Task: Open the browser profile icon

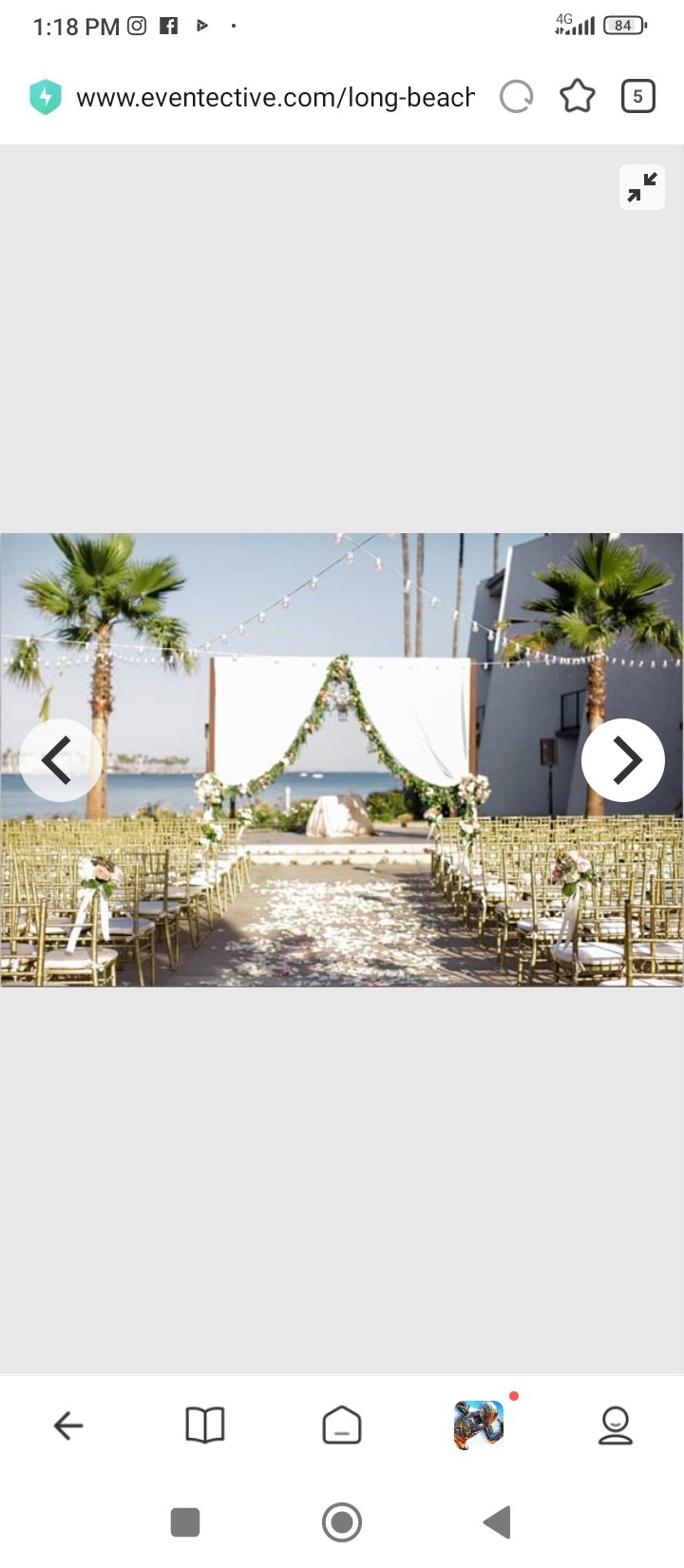Action: (616, 1425)
